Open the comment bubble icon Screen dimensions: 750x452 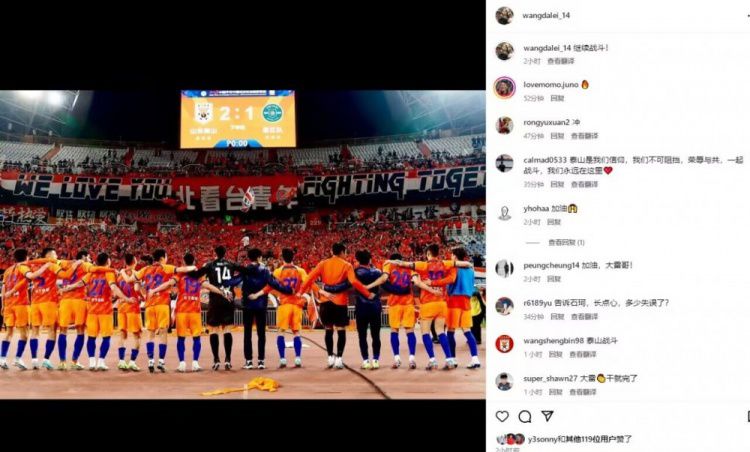click(x=525, y=416)
